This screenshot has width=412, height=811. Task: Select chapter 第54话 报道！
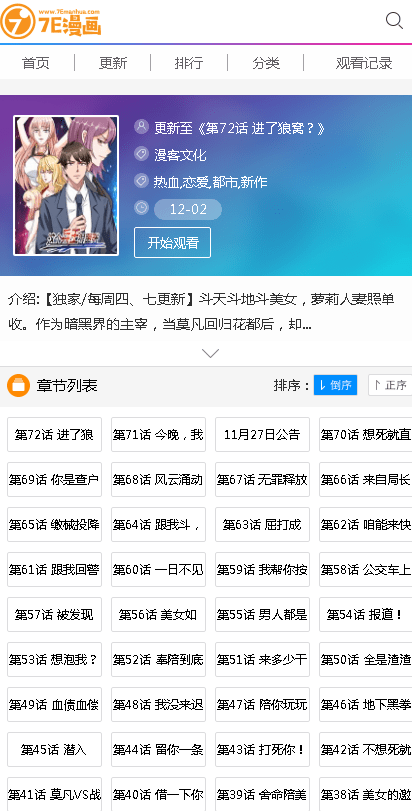point(365,614)
